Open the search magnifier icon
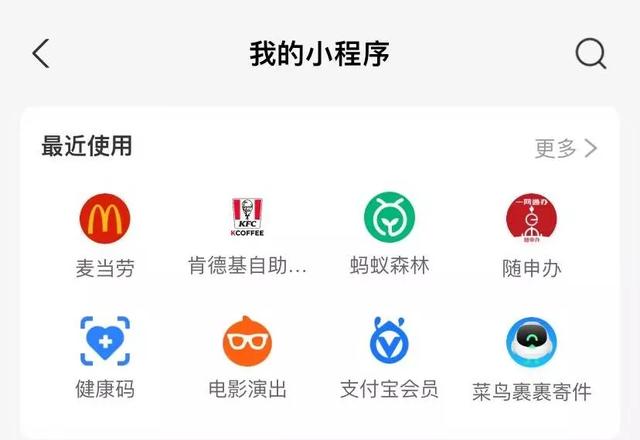 pos(591,54)
